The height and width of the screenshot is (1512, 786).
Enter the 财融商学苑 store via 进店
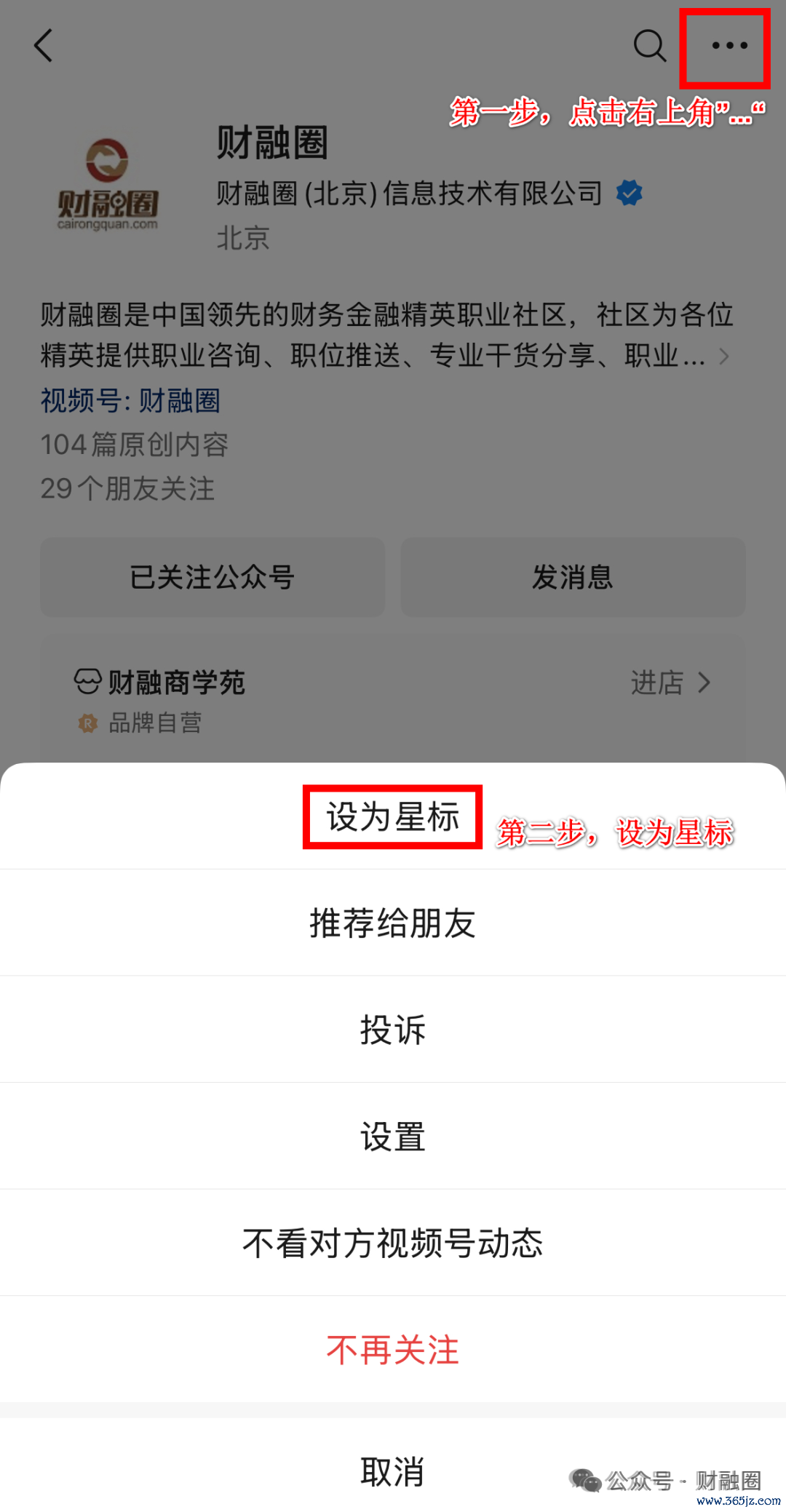670,683
